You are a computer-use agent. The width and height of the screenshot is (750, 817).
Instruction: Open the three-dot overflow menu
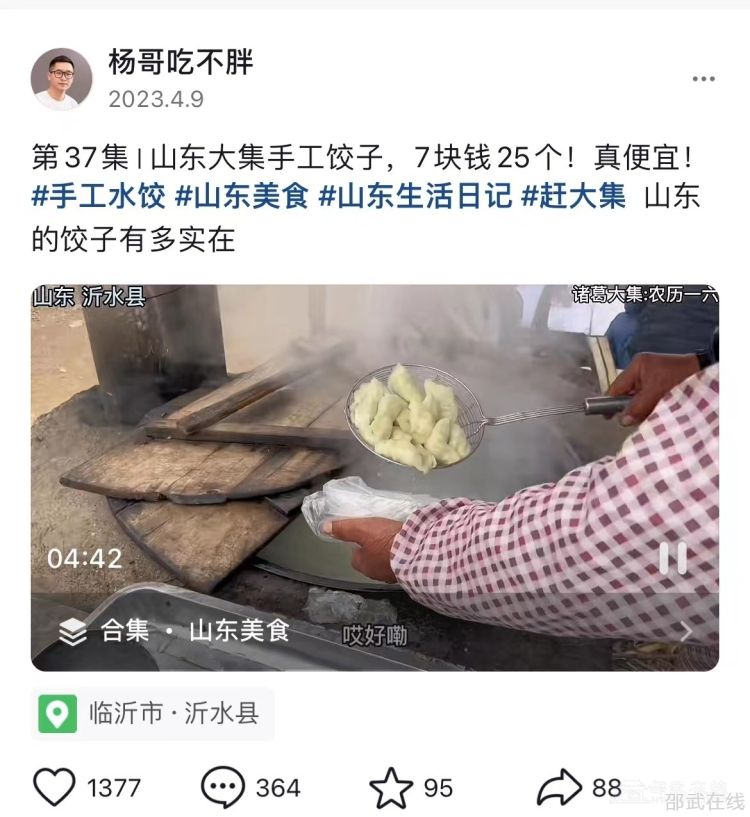pos(703,79)
